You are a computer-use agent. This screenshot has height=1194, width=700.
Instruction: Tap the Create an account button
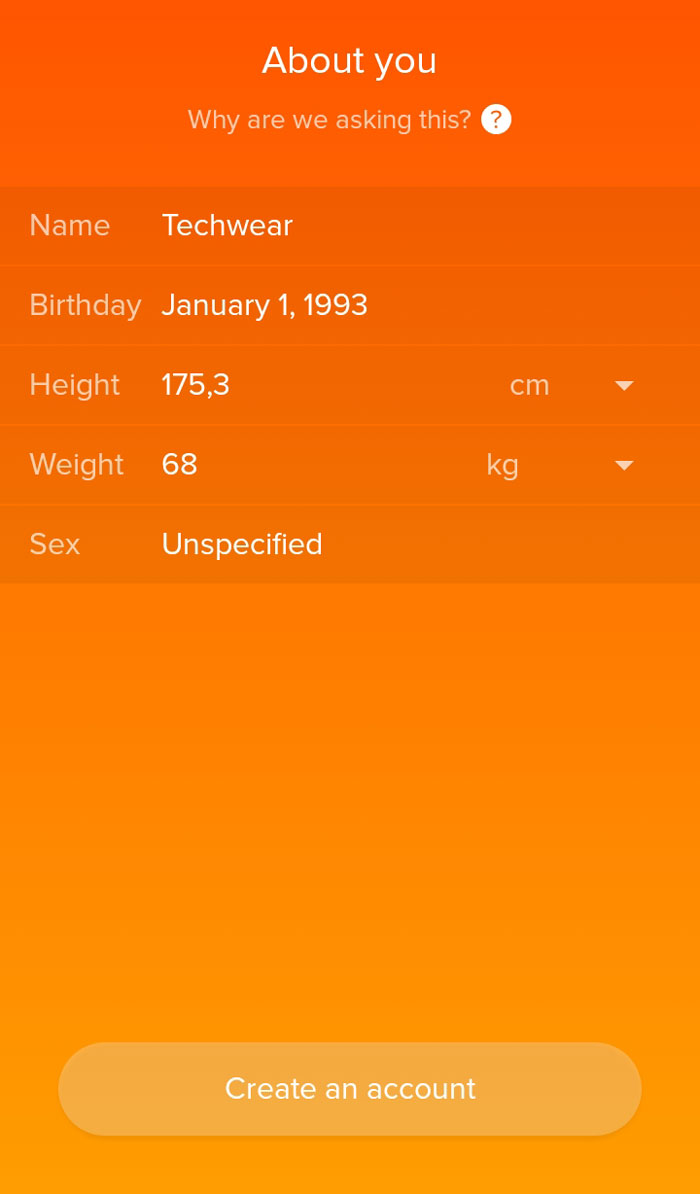350,1089
